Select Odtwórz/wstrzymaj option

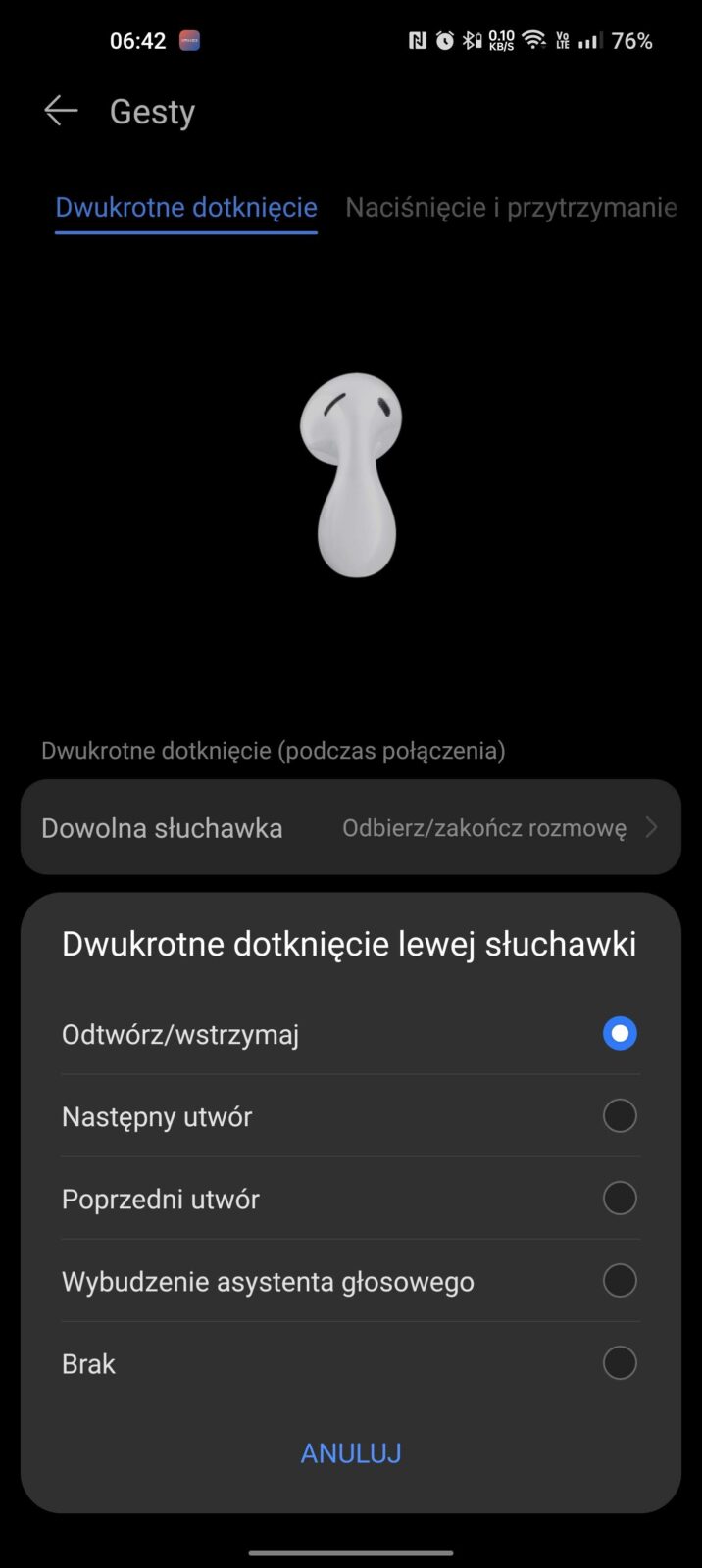[350, 1034]
